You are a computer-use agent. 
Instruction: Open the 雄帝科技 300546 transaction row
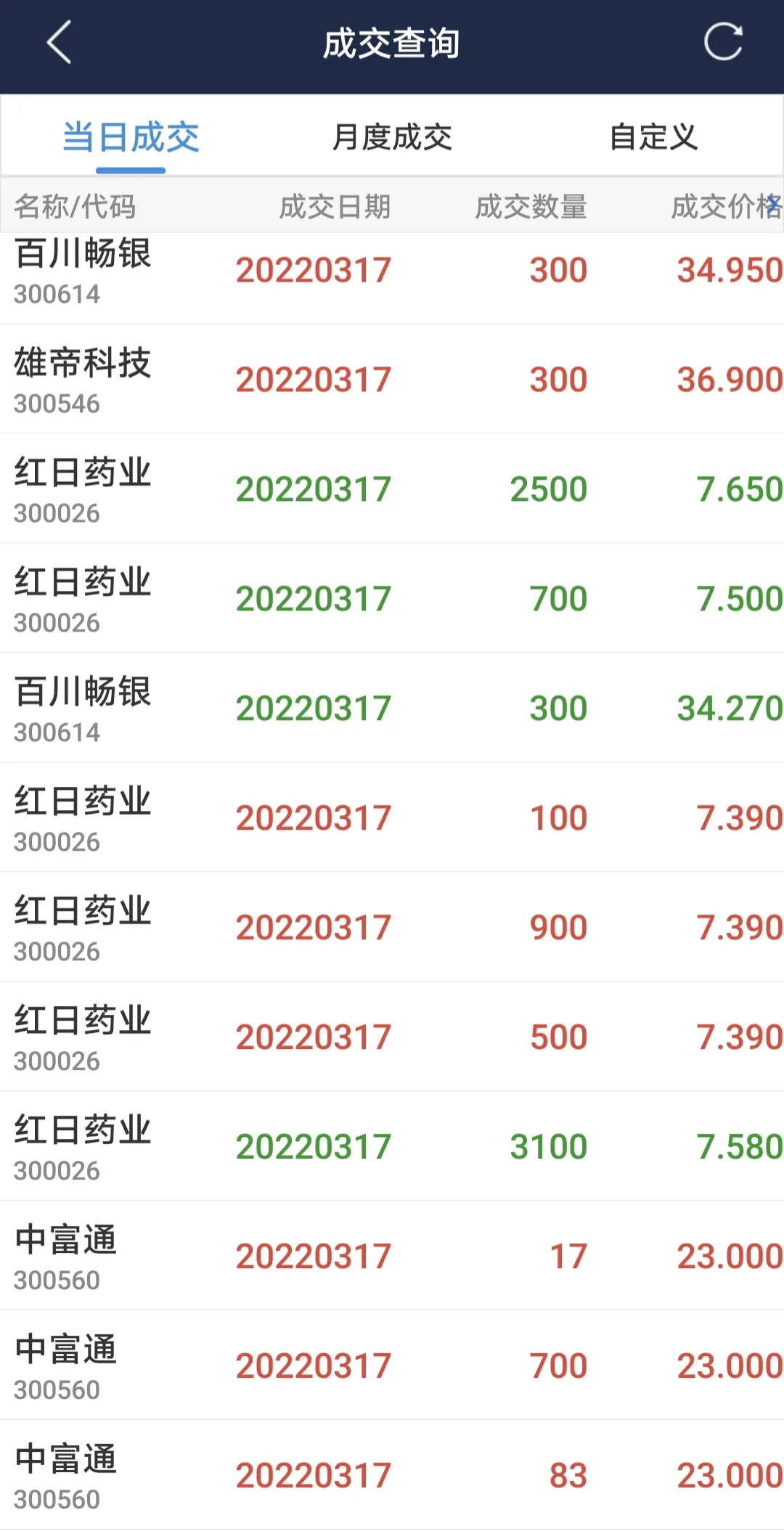[x=392, y=380]
